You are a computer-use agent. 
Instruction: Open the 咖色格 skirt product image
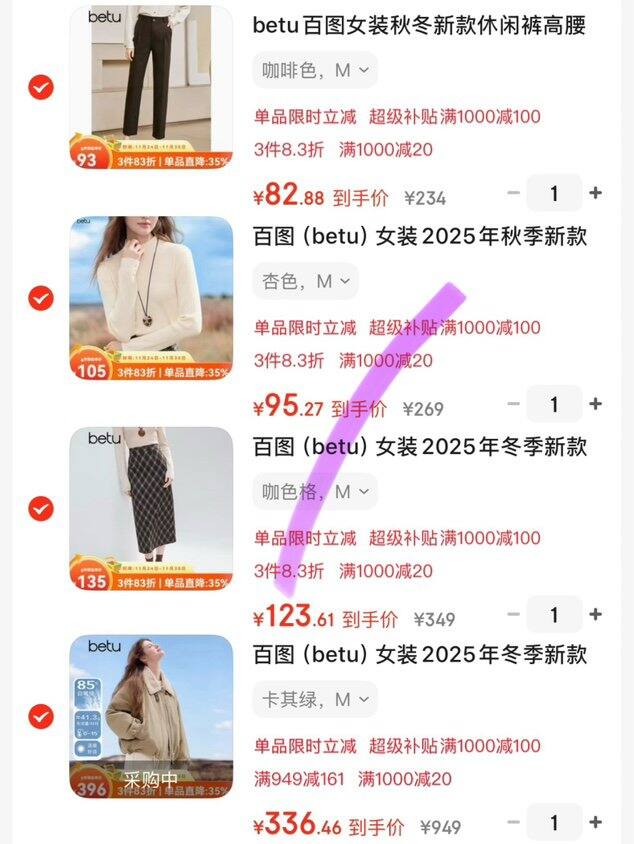pyautogui.click(x=151, y=508)
